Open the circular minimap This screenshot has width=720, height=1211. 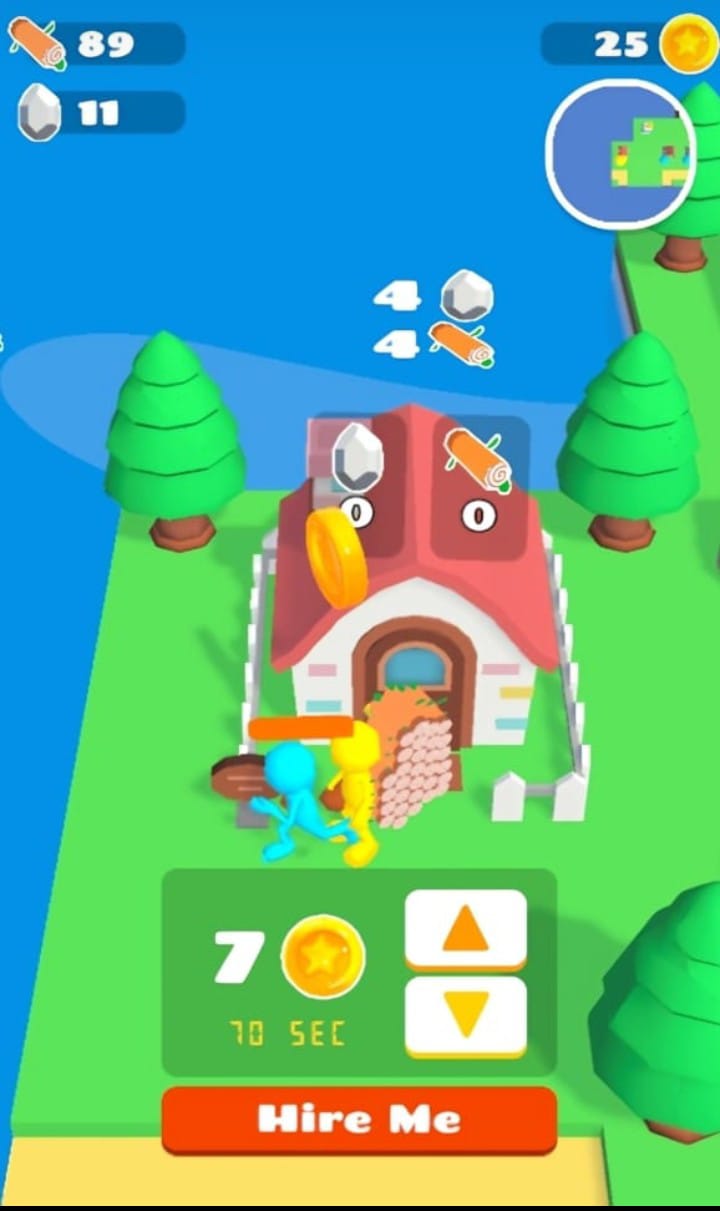pos(621,152)
